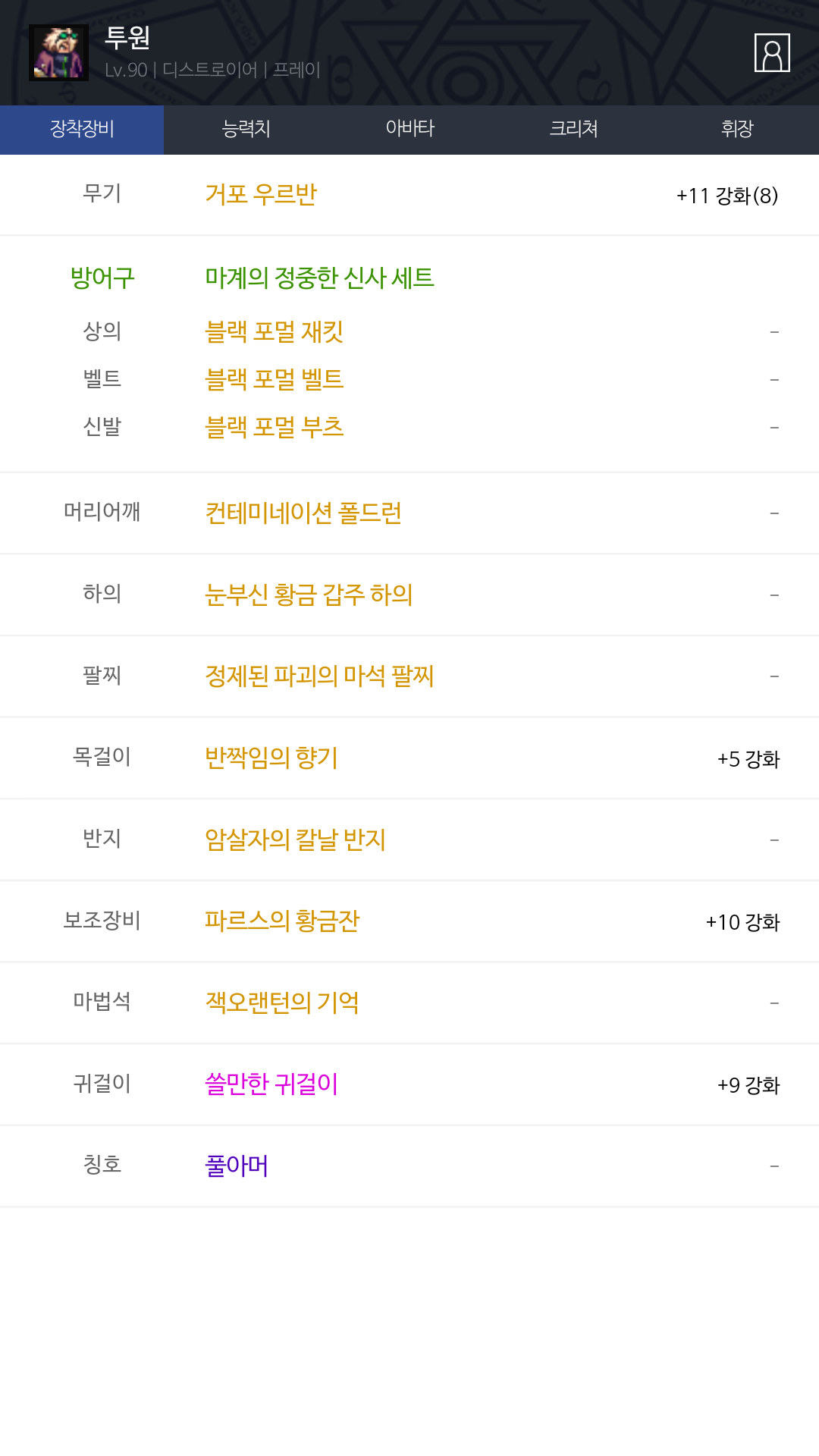This screenshot has width=819, height=1456.
Task: Select the 장착장비 tab
Action: (x=82, y=129)
